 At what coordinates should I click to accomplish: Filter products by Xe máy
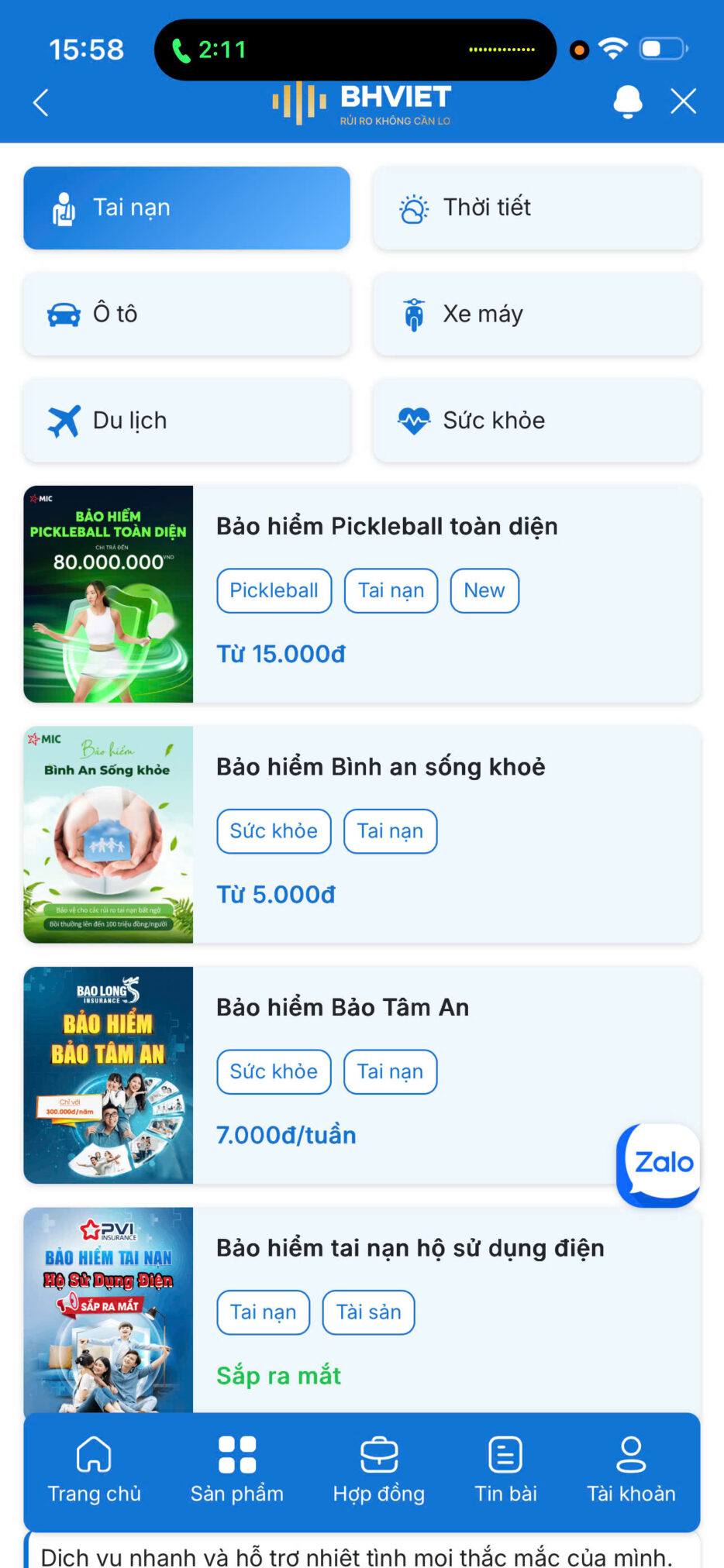[536, 314]
